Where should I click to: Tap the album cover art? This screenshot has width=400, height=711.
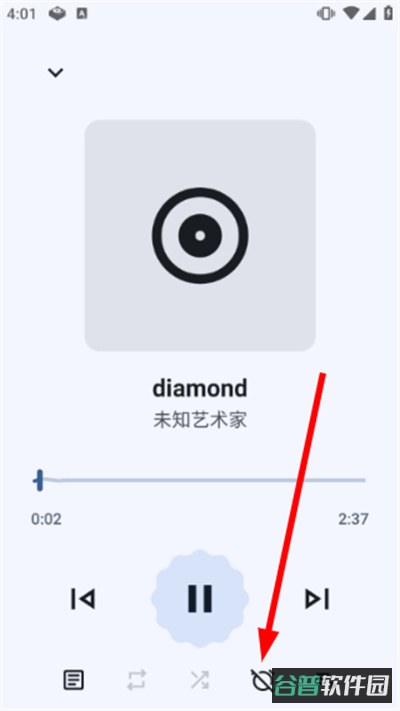[200, 235]
